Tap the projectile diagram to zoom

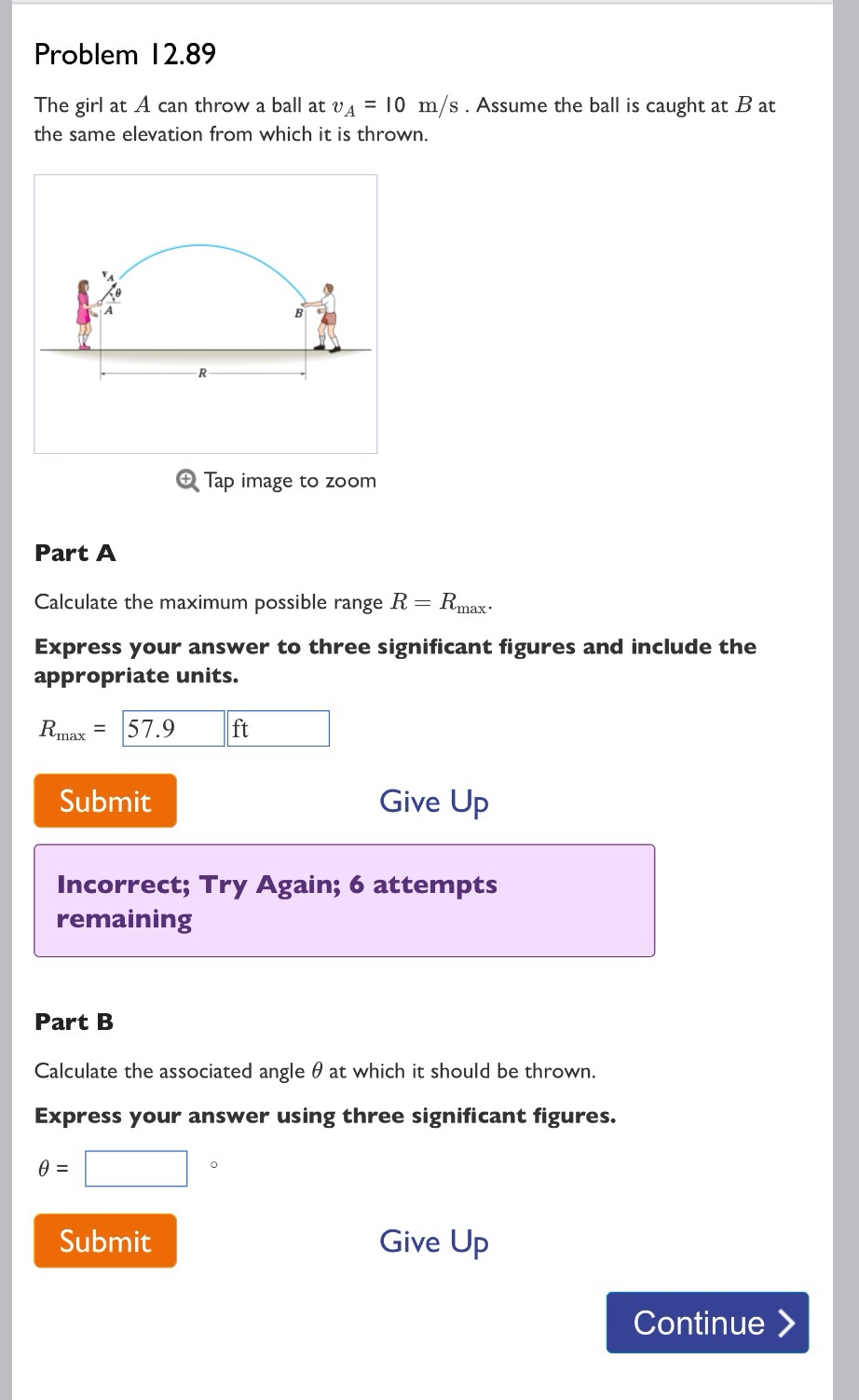click(x=205, y=313)
